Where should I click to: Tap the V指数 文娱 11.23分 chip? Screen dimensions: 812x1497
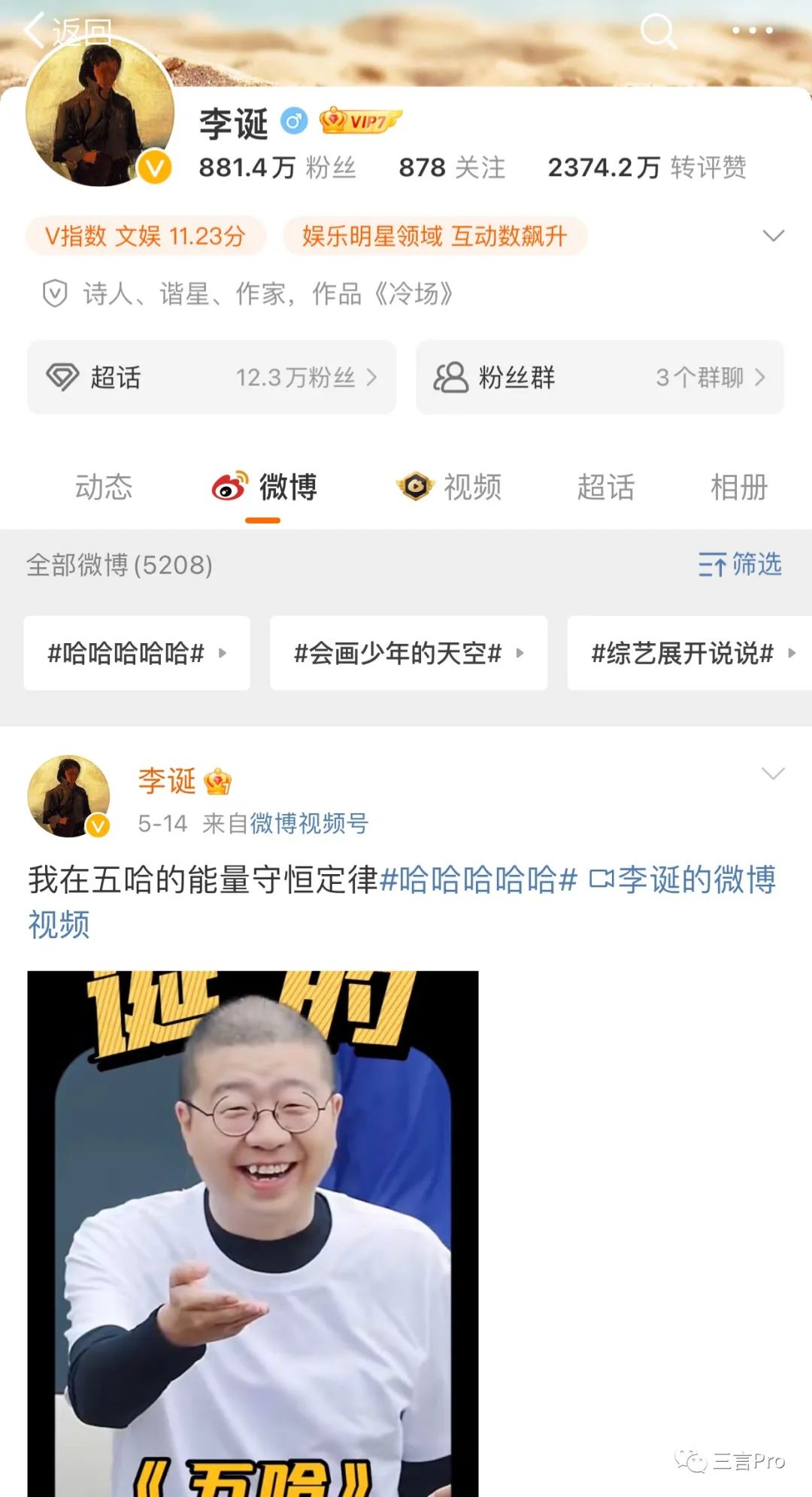pyautogui.click(x=146, y=236)
